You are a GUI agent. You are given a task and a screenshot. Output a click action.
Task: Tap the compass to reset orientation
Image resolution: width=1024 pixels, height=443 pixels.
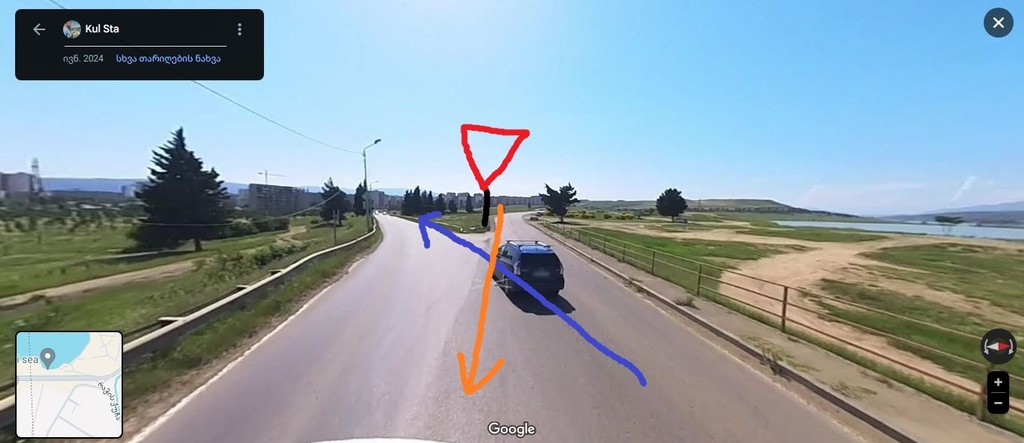pyautogui.click(x=998, y=346)
